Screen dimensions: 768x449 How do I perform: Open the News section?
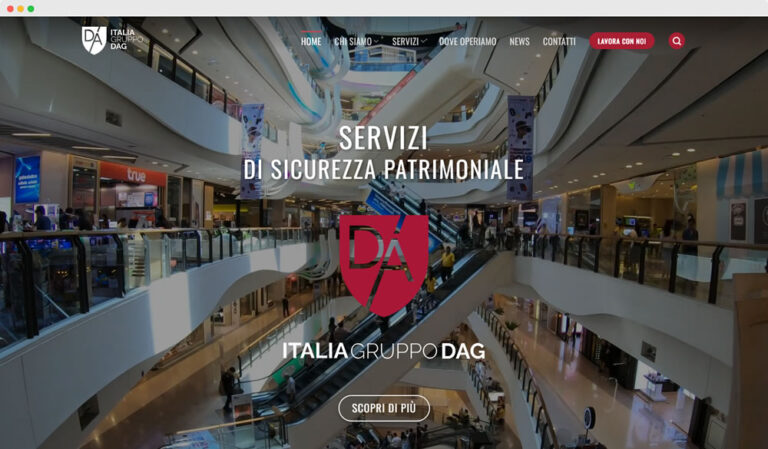519,42
